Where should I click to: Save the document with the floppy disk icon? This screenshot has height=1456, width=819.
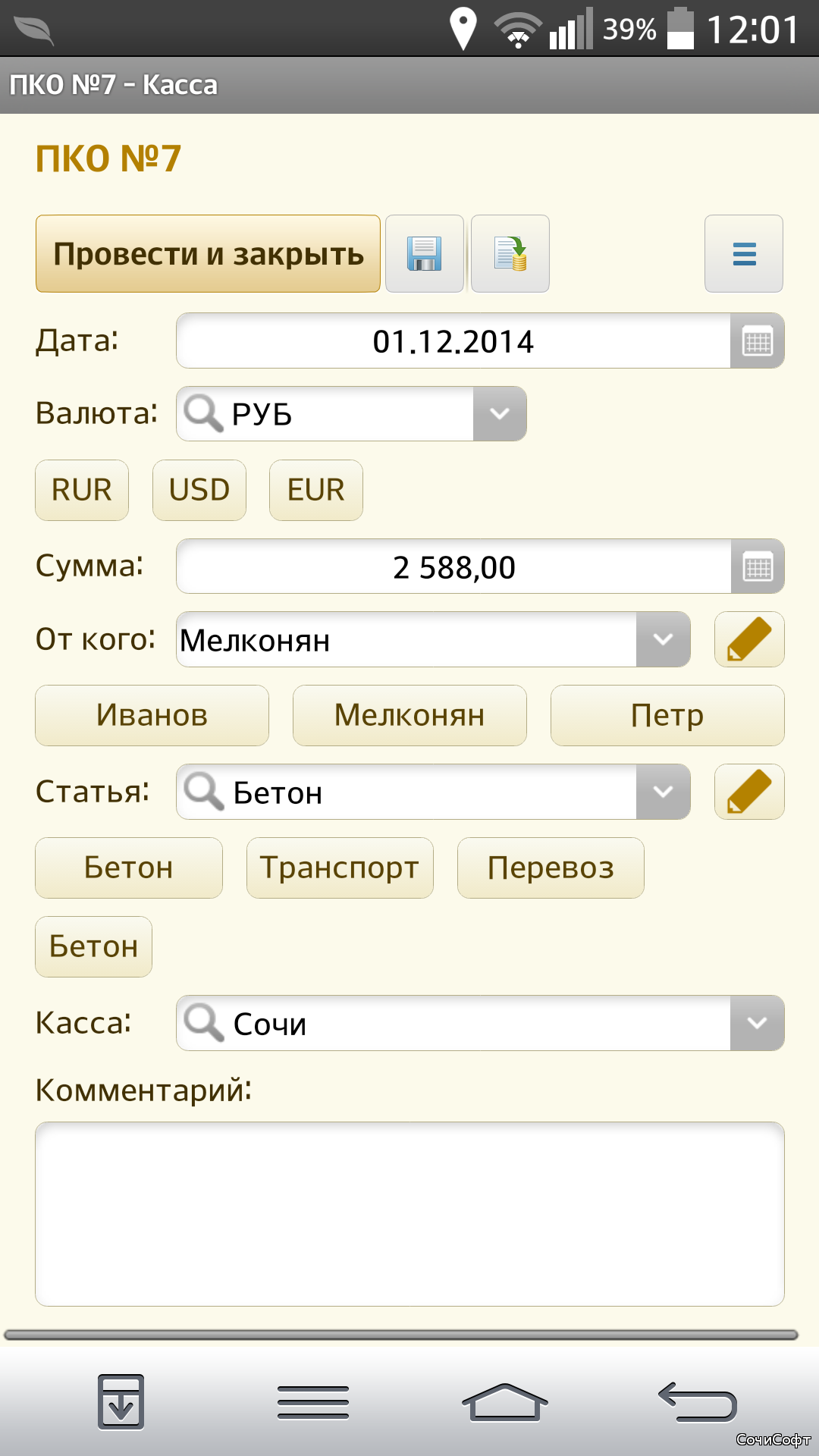[425, 253]
